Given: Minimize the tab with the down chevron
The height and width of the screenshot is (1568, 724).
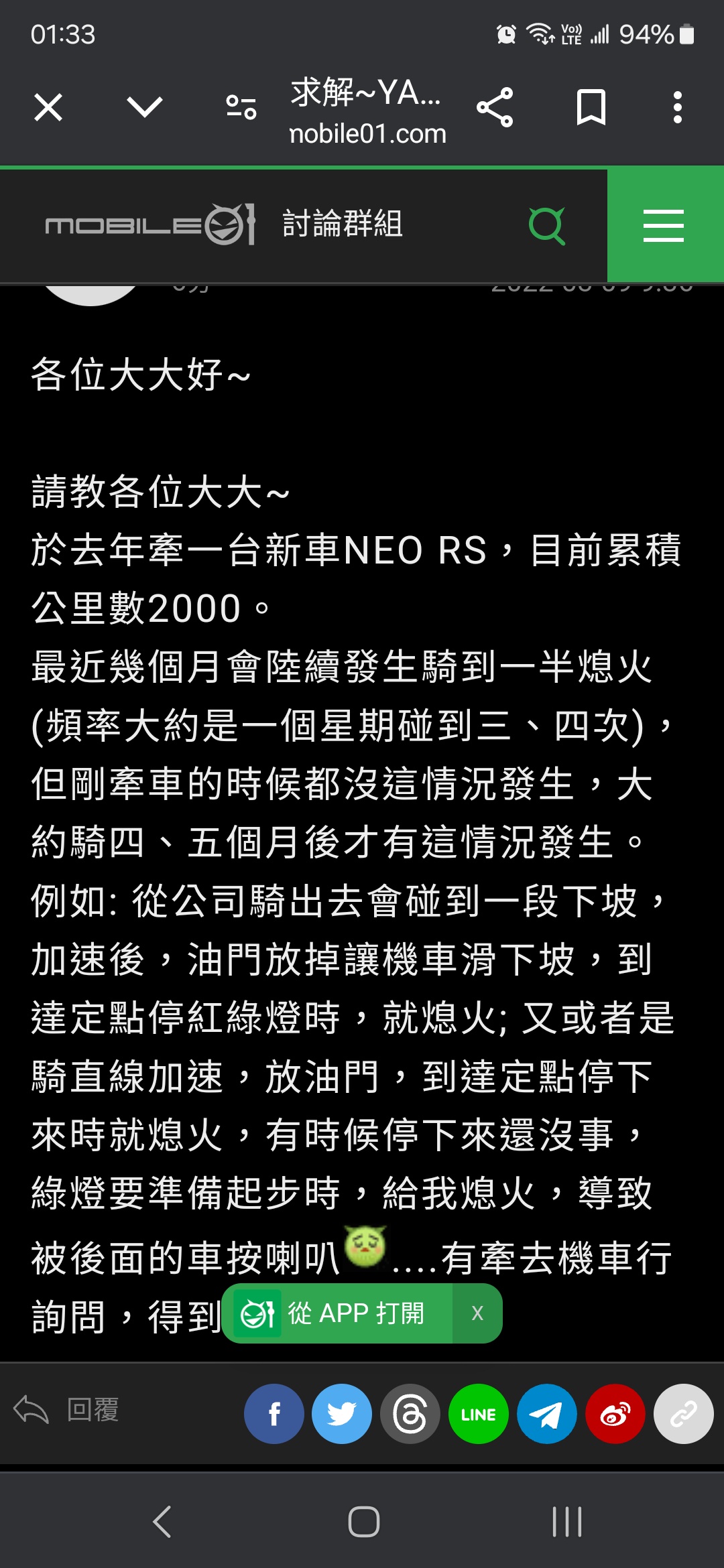Looking at the screenshot, I should tap(145, 107).
